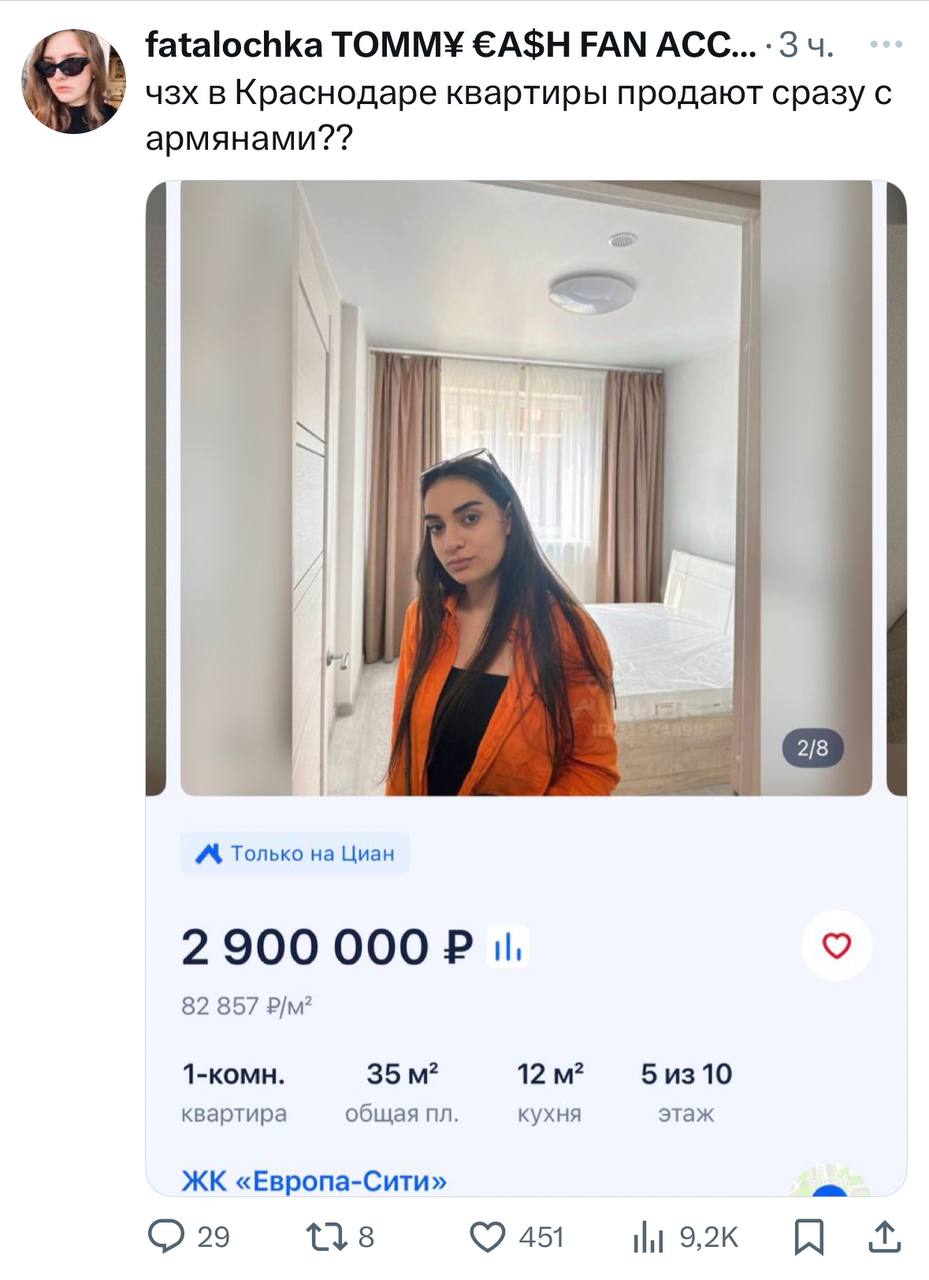The image size is (929, 1280).
Task: Bookmark this tweet
Action: pos(808,1238)
